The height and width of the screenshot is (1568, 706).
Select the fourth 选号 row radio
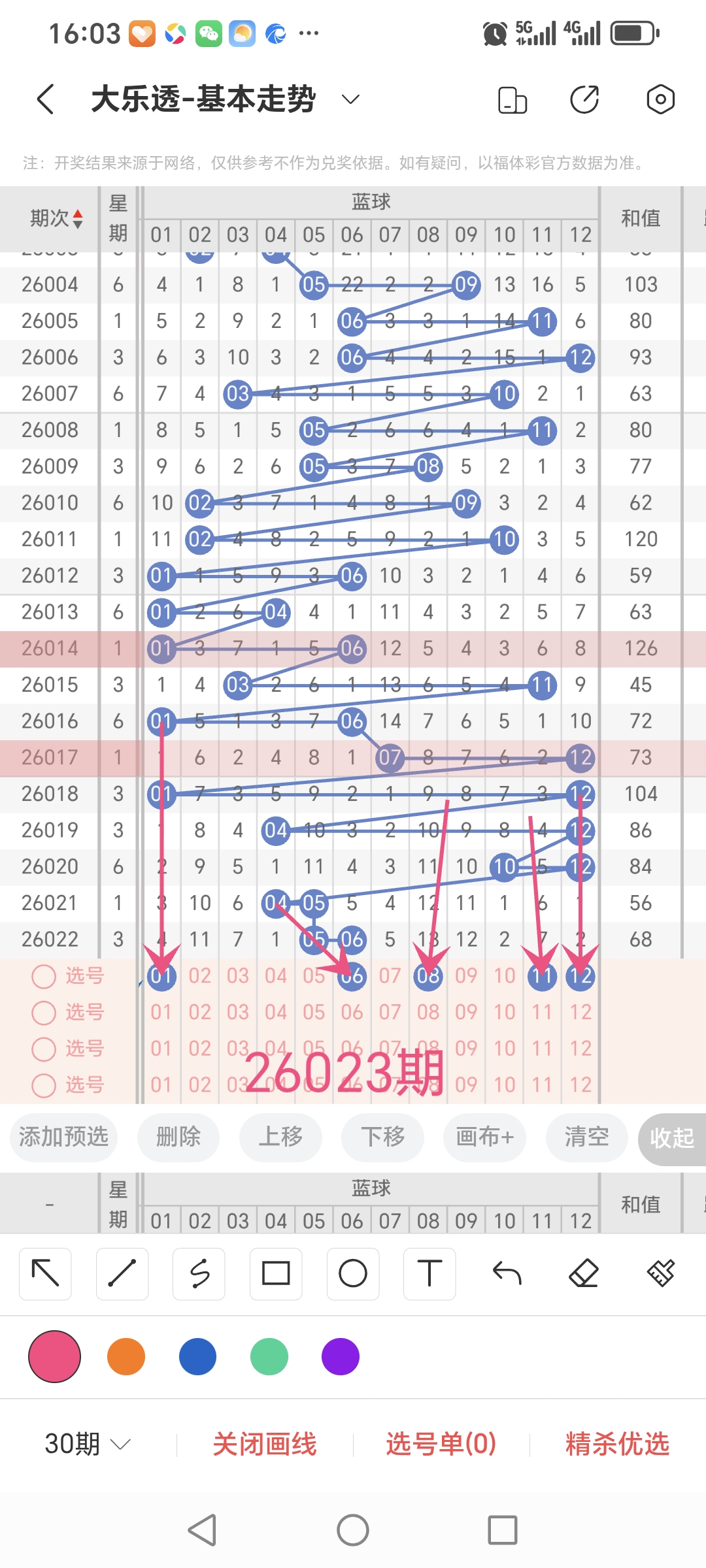click(44, 1083)
